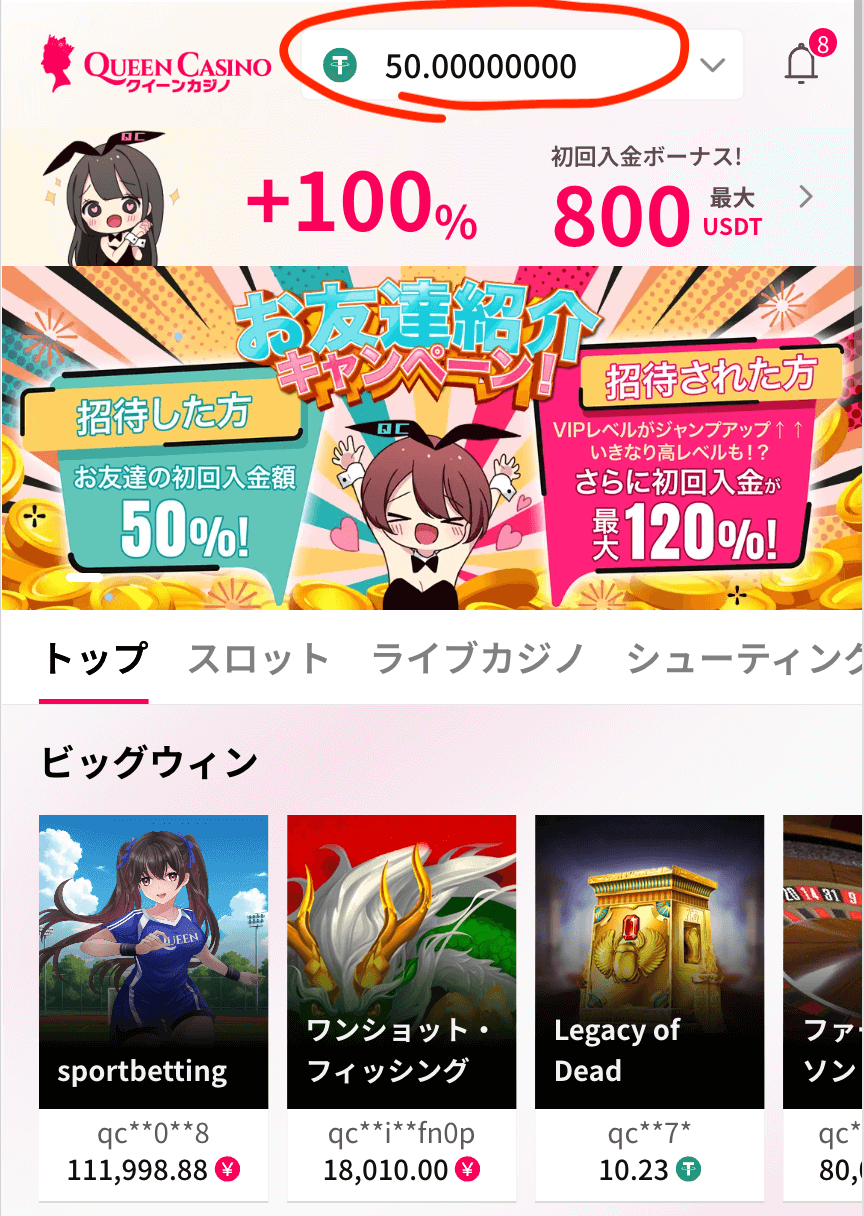
Task: Expand the USDT balance dropdown
Action: coord(712,66)
